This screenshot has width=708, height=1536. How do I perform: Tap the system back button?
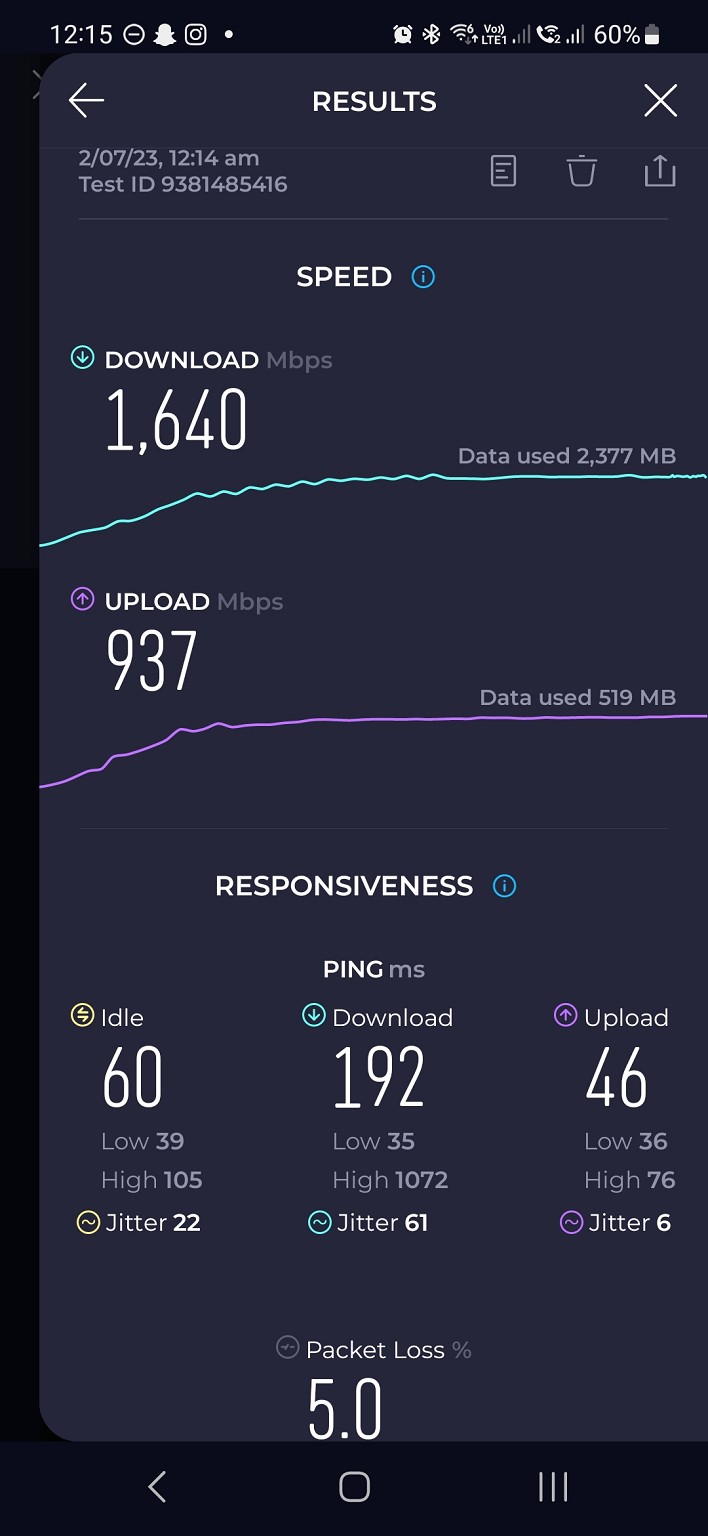click(x=157, y=1487)
